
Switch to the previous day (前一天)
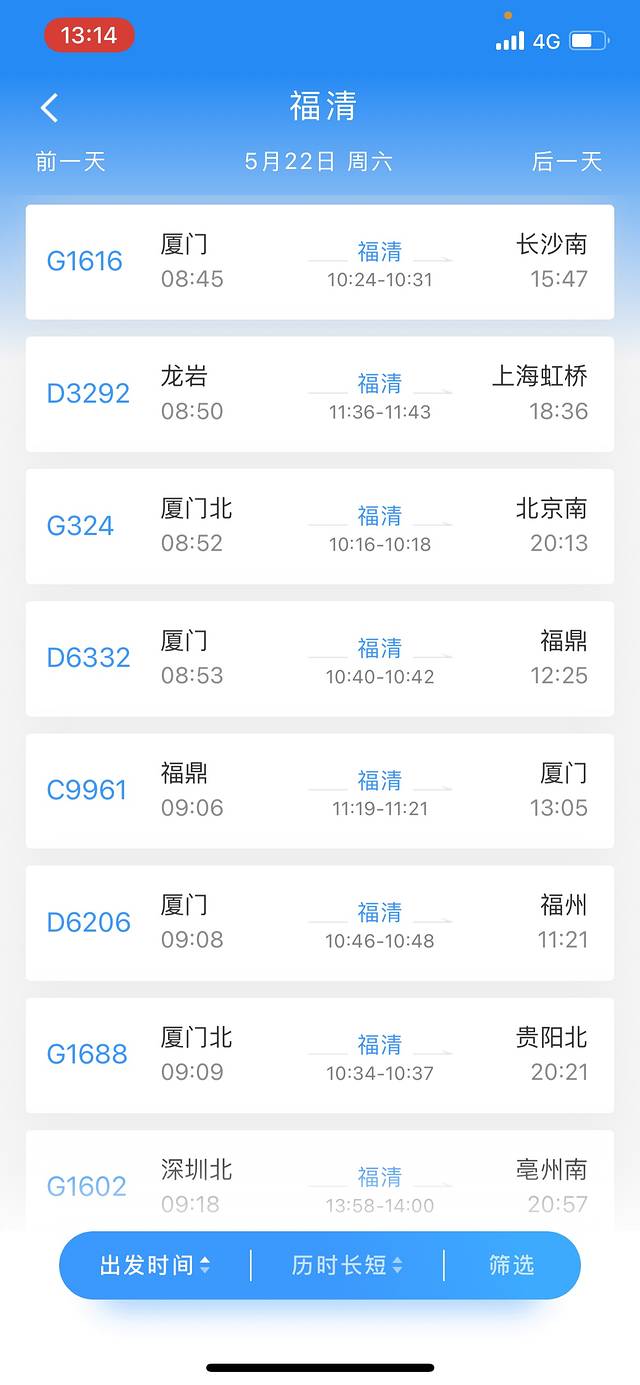(70, 162)
